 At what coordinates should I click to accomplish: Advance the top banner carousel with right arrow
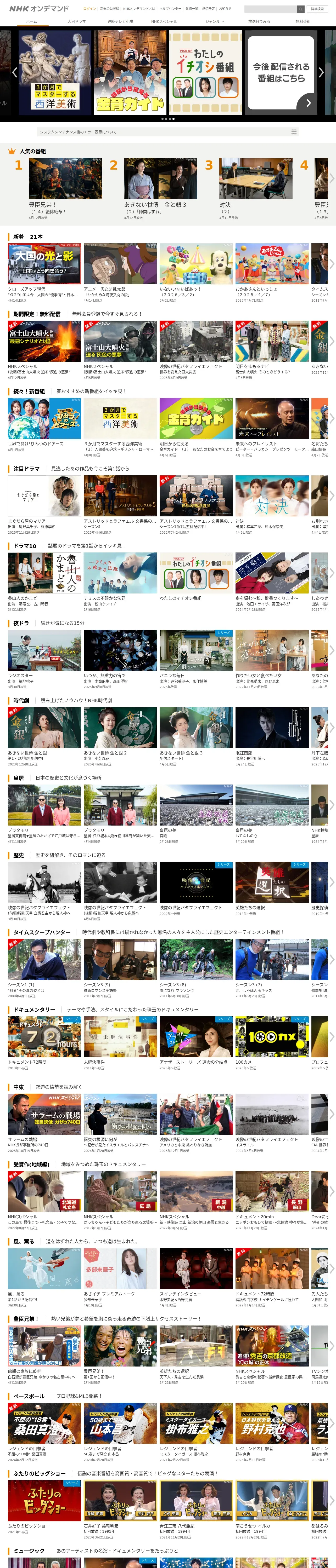coord(321,72)
